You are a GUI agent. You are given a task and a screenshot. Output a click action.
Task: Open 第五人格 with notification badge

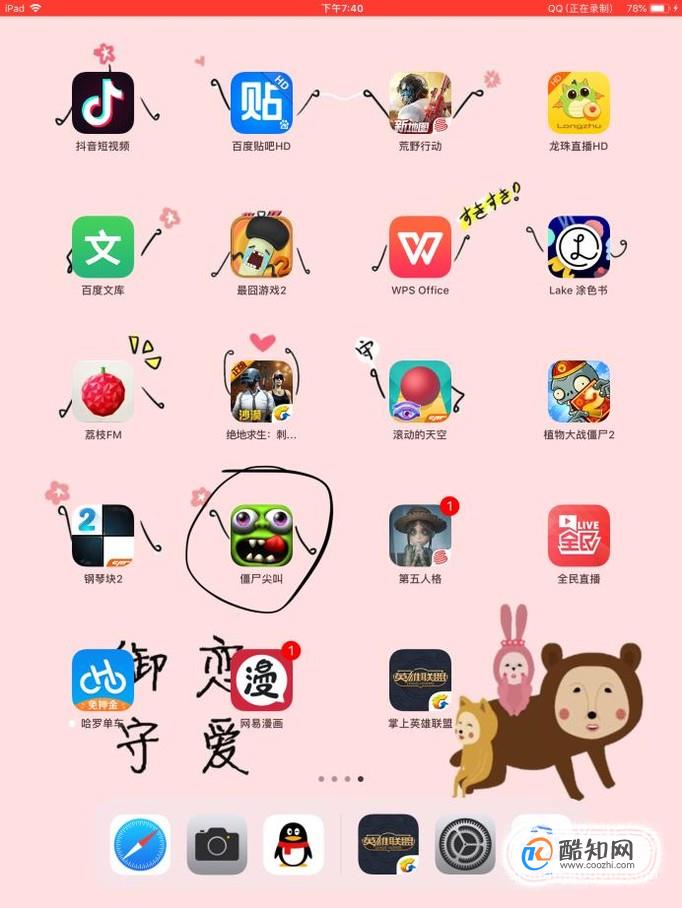click(x=420, y=535)
